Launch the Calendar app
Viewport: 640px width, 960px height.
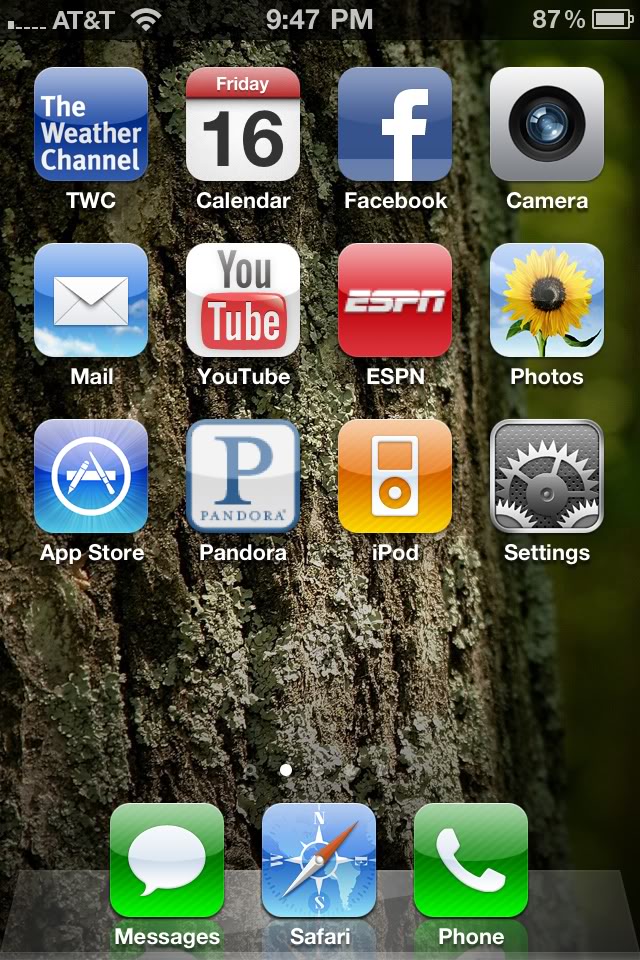click(243, 124)
